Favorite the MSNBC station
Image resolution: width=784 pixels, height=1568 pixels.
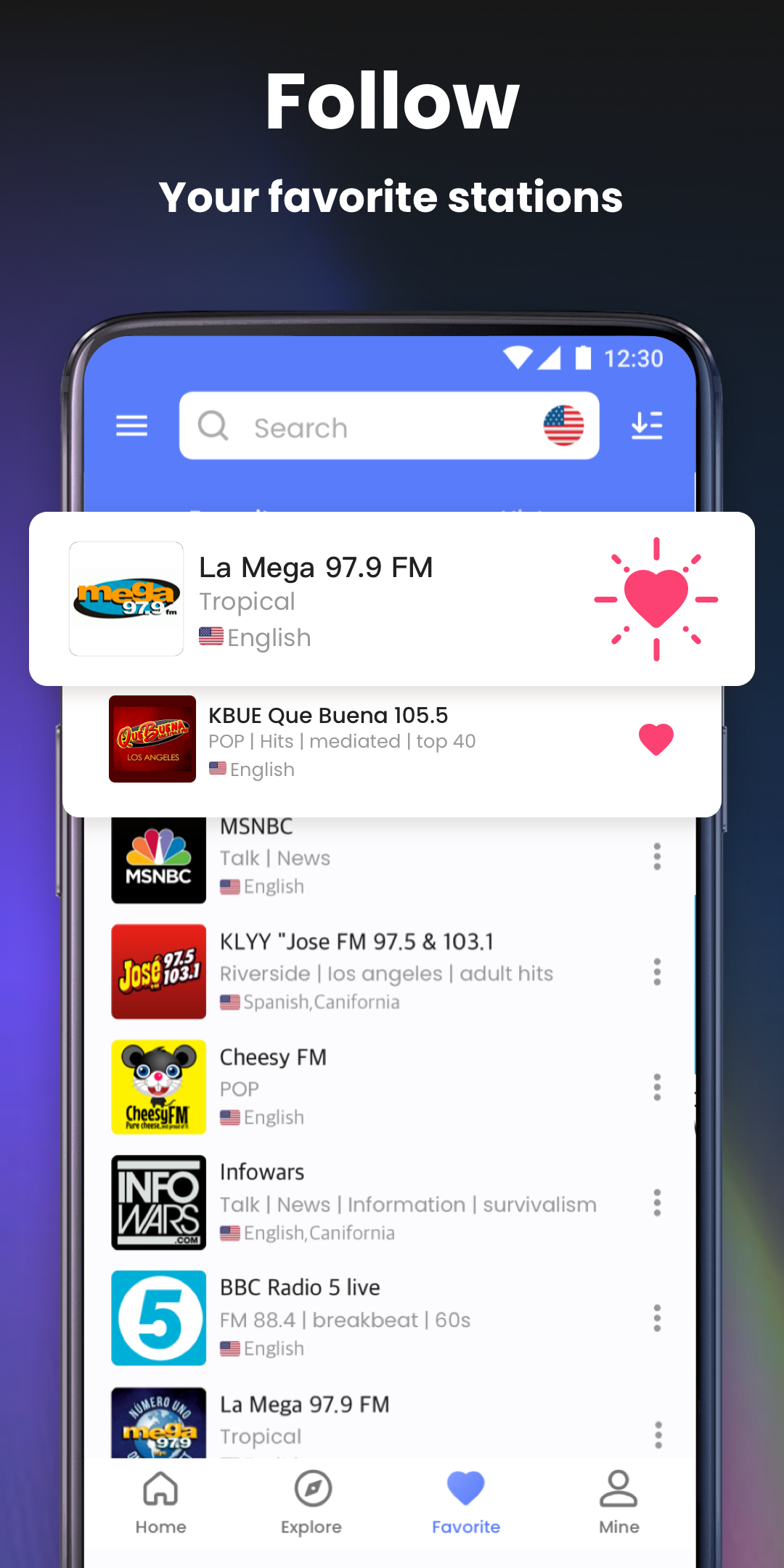click(657, 857)
